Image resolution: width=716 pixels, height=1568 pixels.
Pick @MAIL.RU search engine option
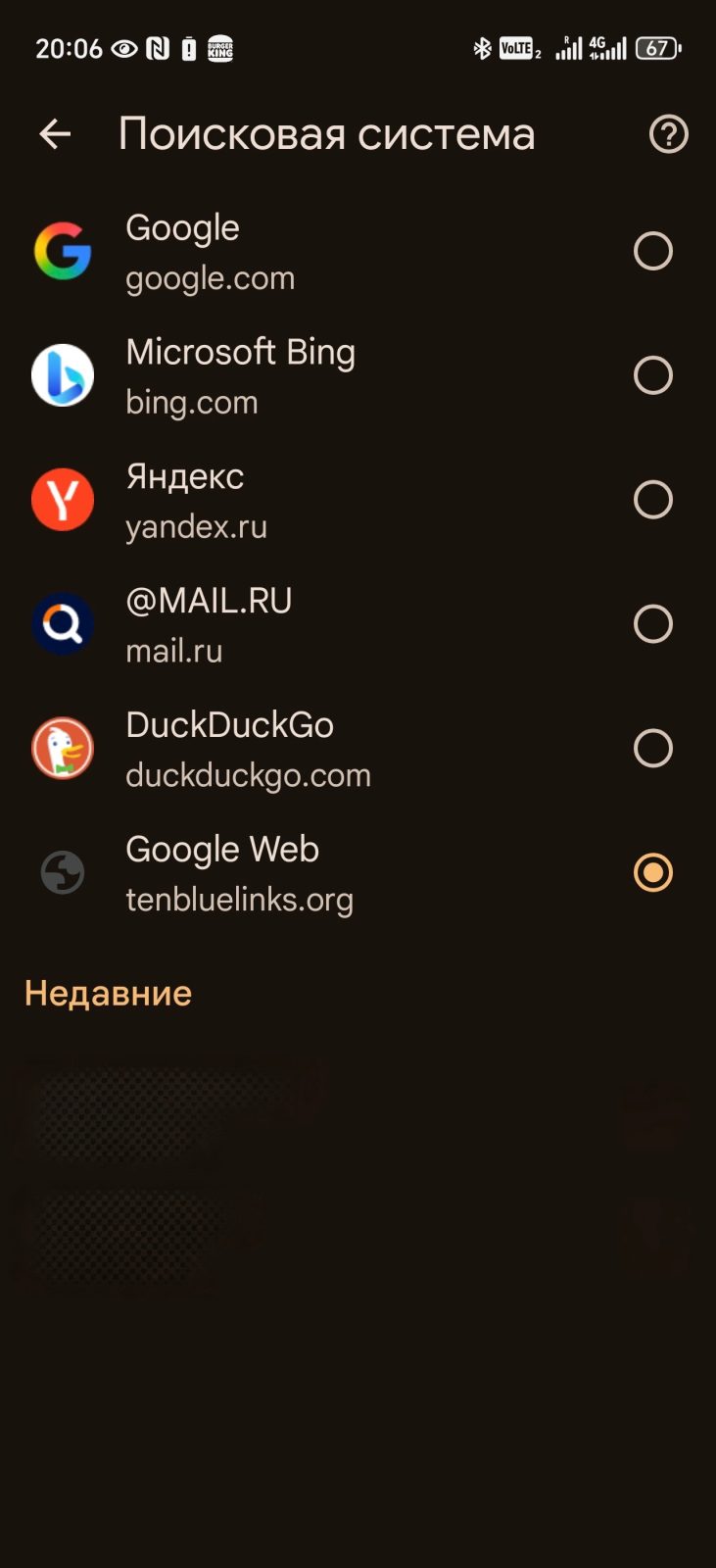coord(652,624)
